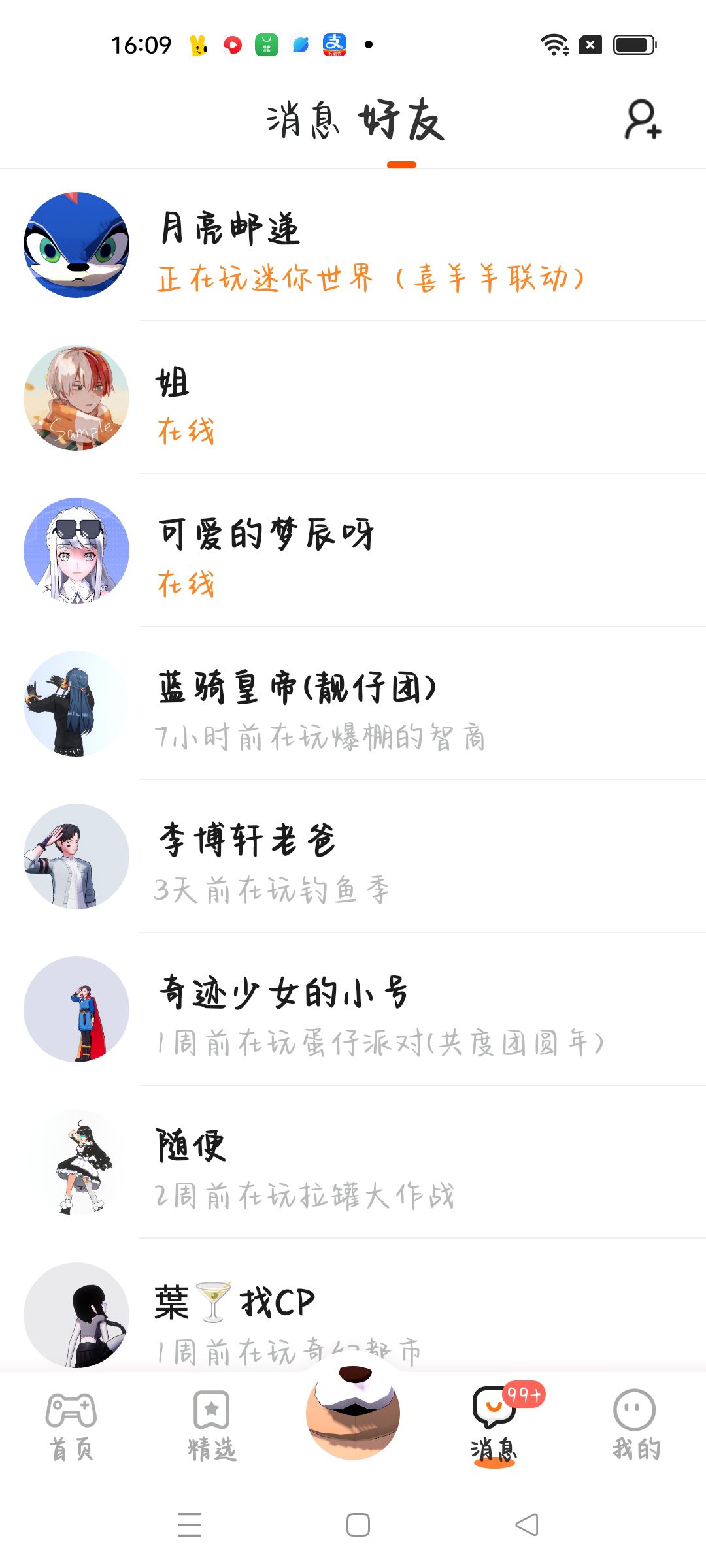706x1568 pixels.
Task: Select the 好友 top tab
Action: tap(401, 121)
